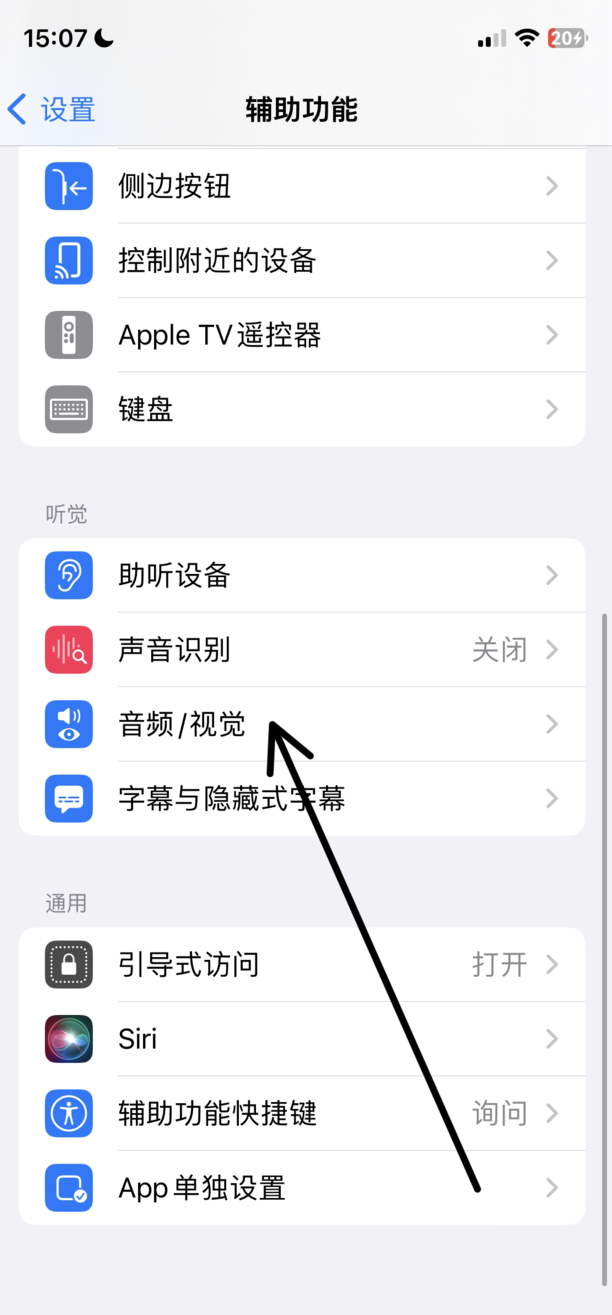Open 侧边按钮 settings
Screen dimensions: 612x1315
tap(301, 186)
